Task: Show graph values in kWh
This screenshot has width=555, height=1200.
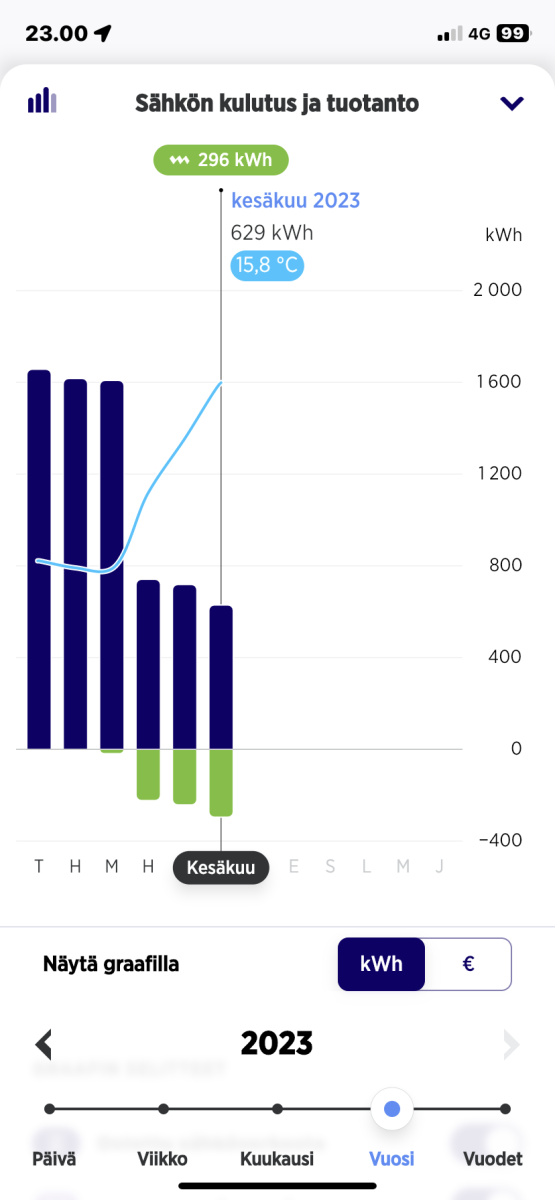Action: [381, 964]
